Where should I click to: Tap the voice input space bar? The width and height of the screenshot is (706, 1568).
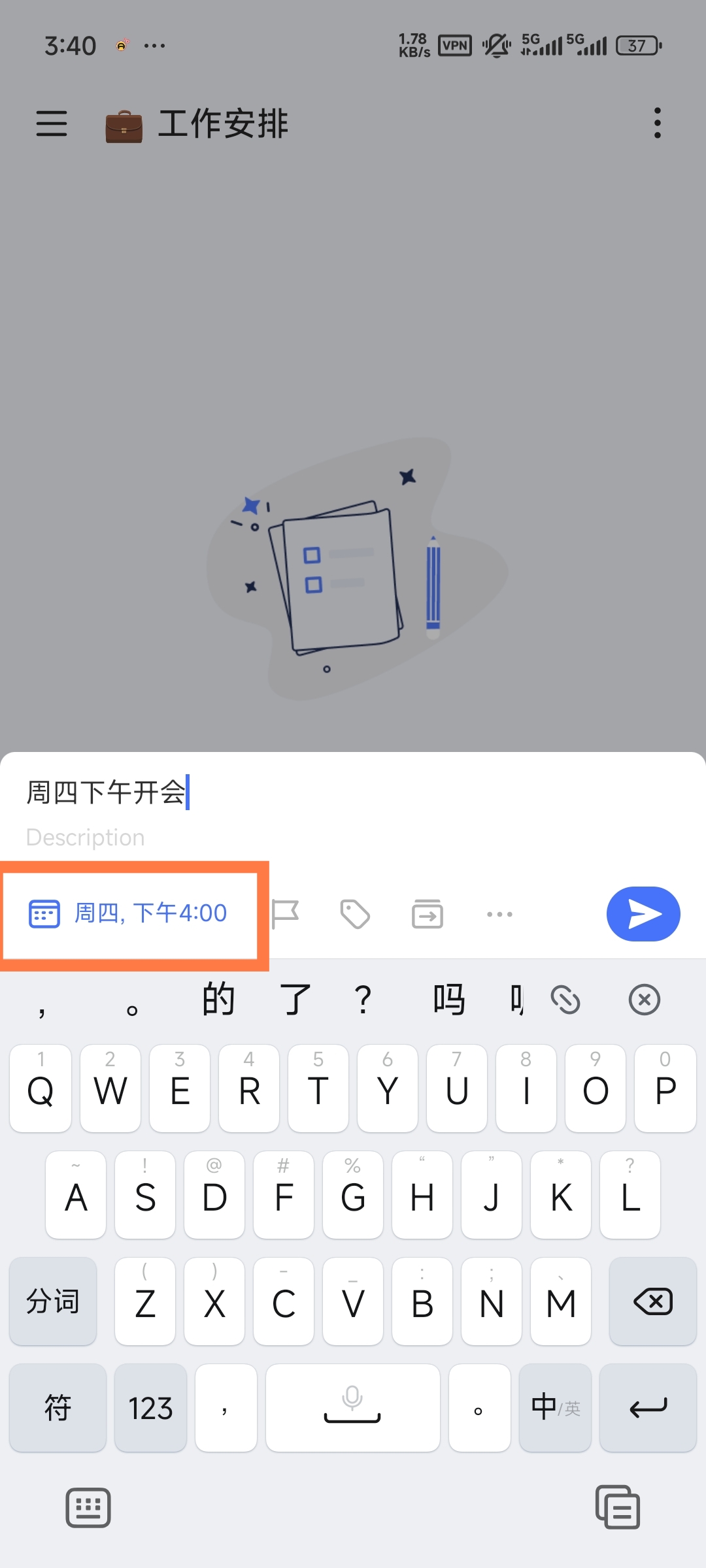click(352, 1408)
